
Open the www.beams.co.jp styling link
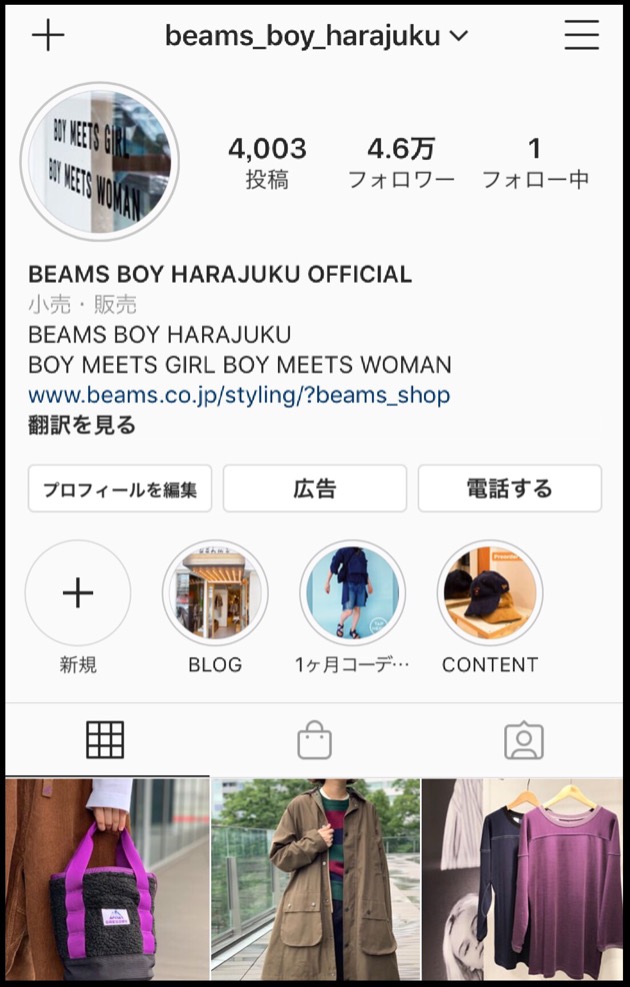(x=239, y=395)
